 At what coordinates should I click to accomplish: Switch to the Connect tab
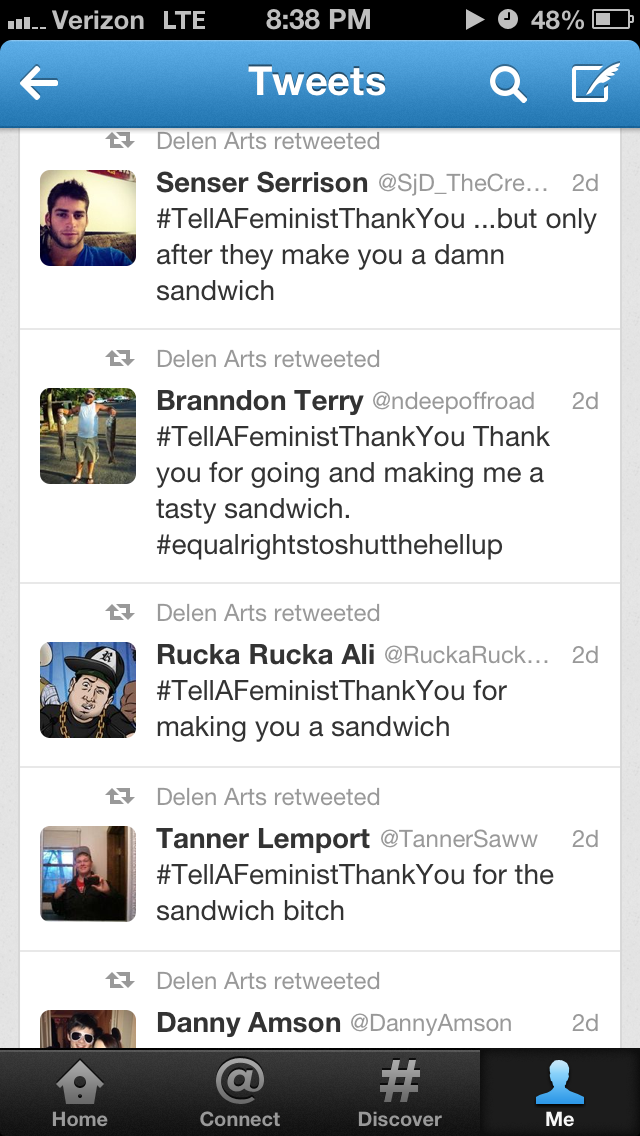coord(240,1093)
